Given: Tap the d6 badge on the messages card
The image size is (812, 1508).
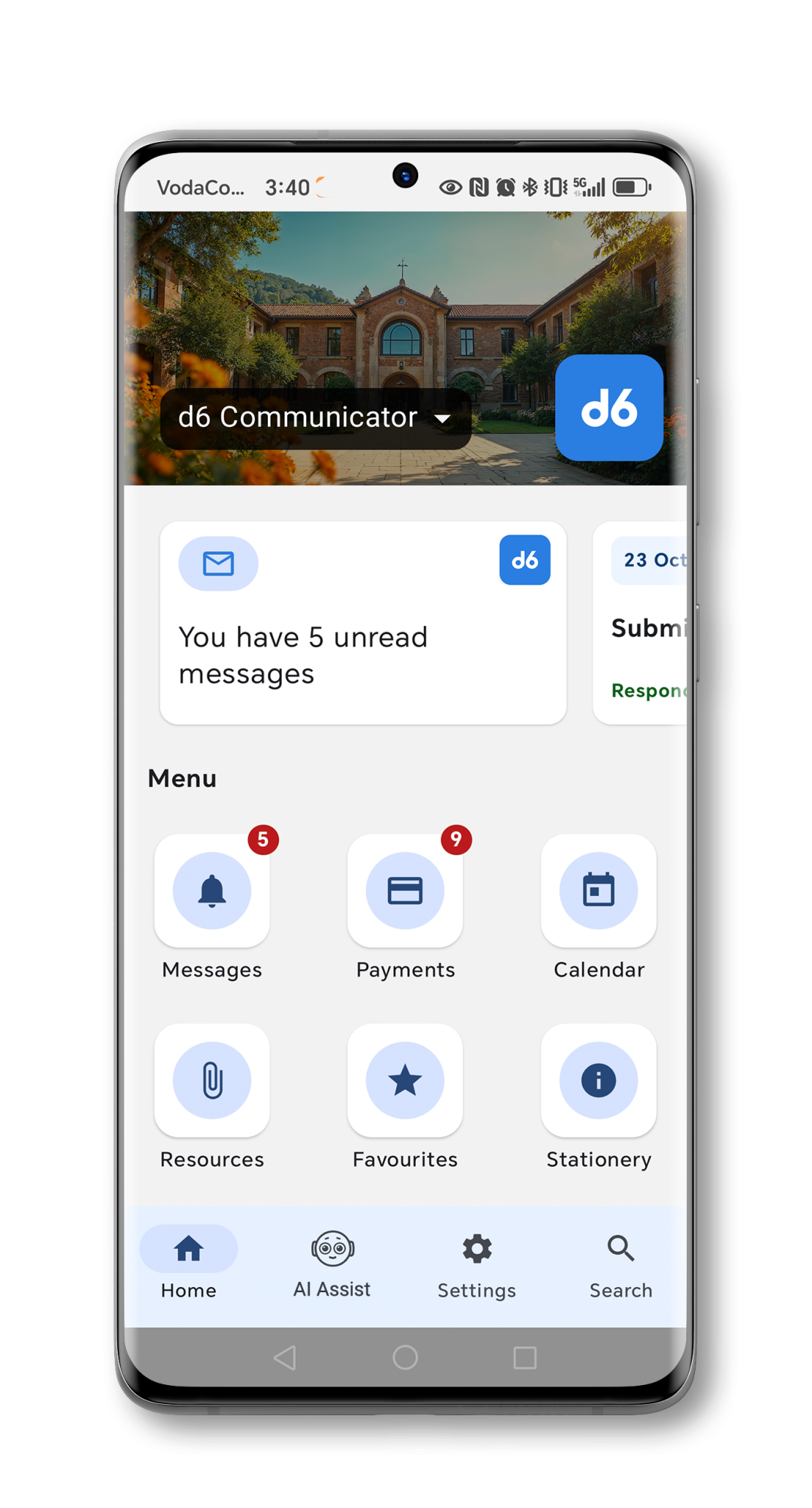Looking at the screenshot, I should pyautogui.click(x=524, y=560).
